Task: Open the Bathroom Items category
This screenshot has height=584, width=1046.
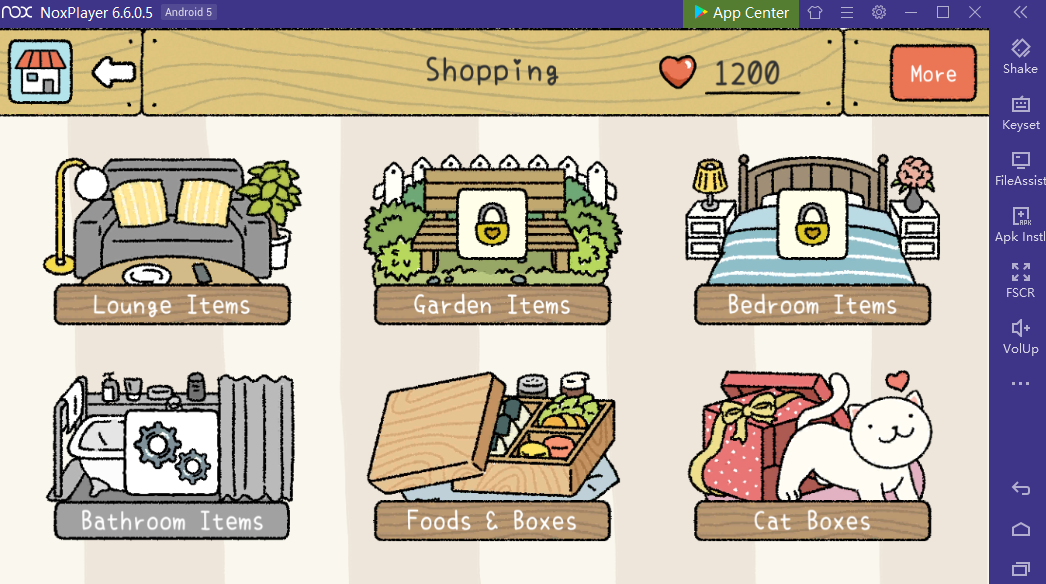Action: (171, 456)
